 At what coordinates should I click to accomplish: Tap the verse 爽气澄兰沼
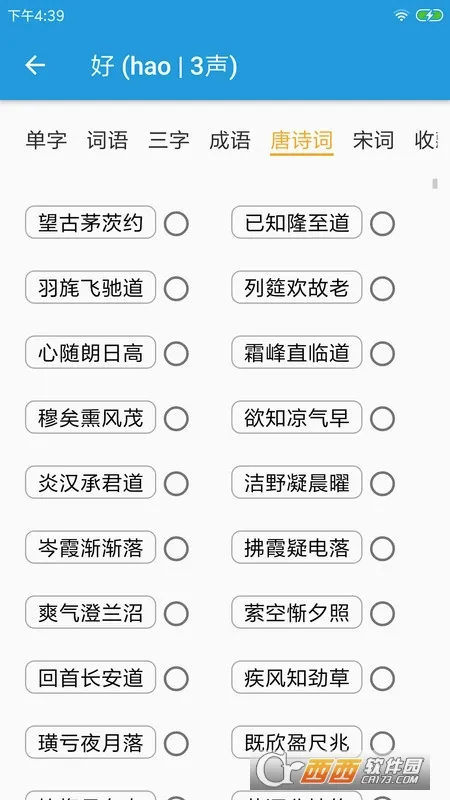(x=90, y=612)
